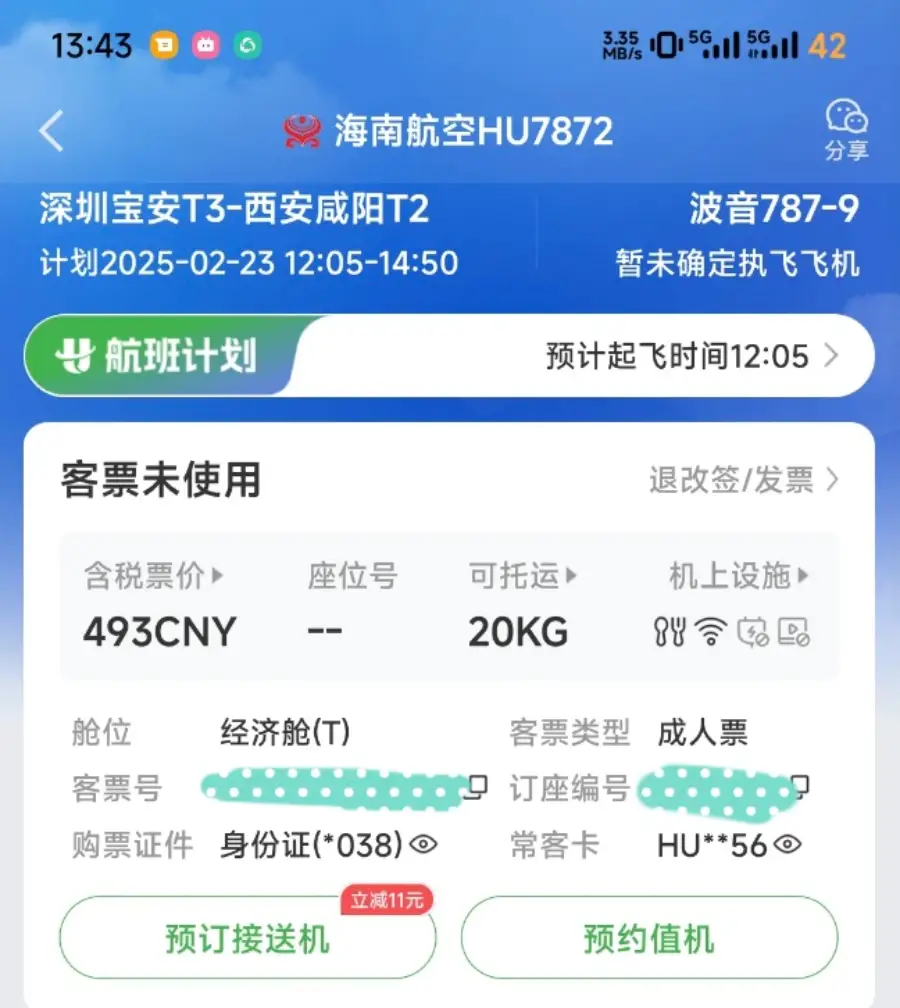Show the 机上设施 onboard facilities
The image size is (900, 1008).
[x=738, y=576]
